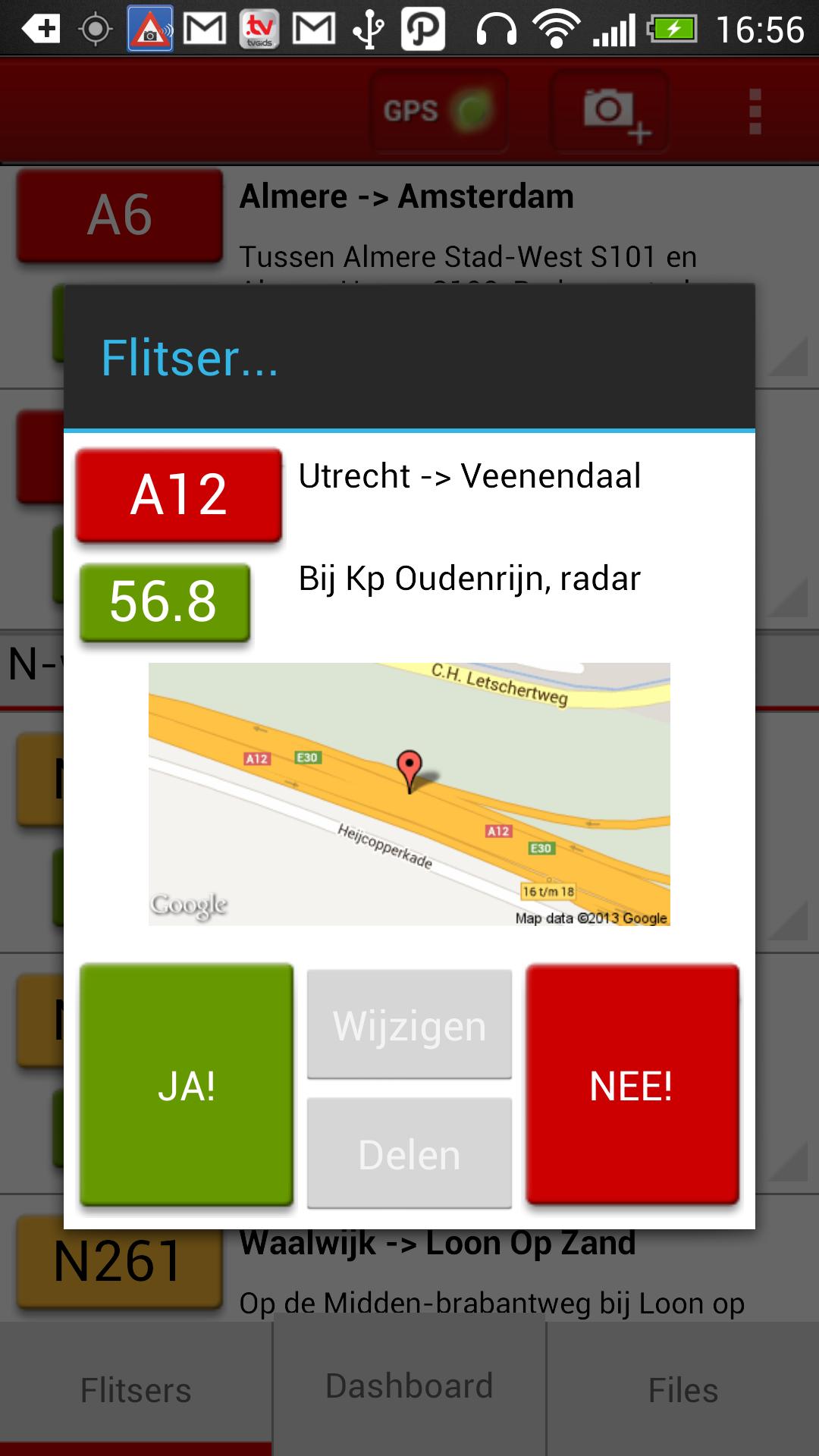The height and width of the screenshot is (1456, 819).
Task: Reject the flitser with NEE!
Action: (x=632, y=1086)
